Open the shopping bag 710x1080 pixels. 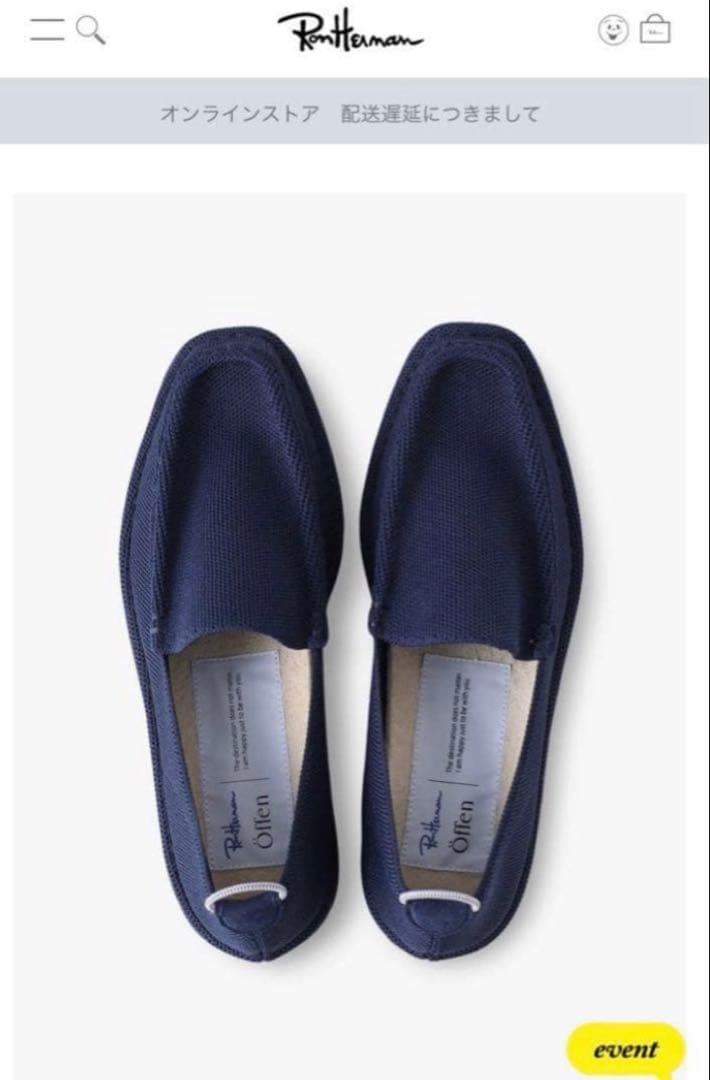(655, 29)
